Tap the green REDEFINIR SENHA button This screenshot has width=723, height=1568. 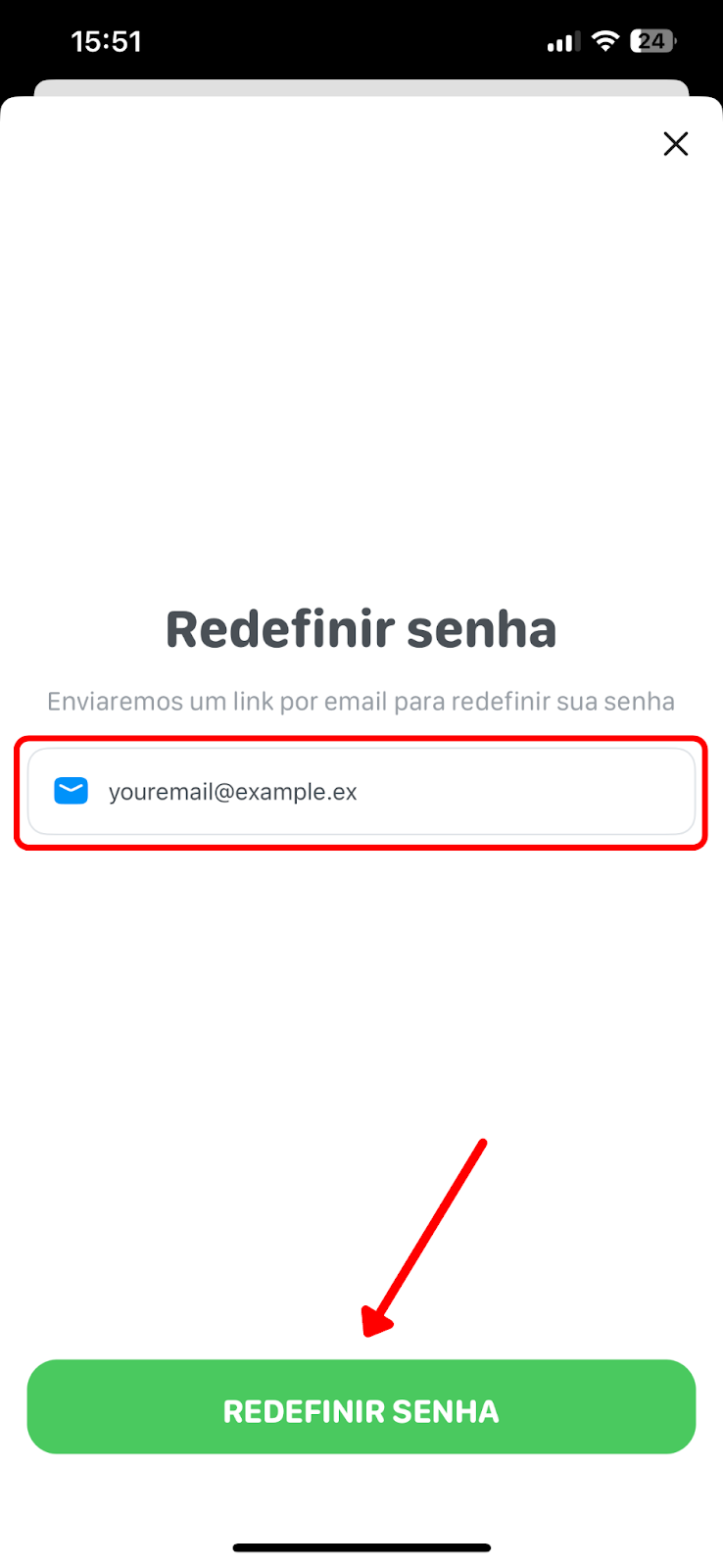[361, 1406]
